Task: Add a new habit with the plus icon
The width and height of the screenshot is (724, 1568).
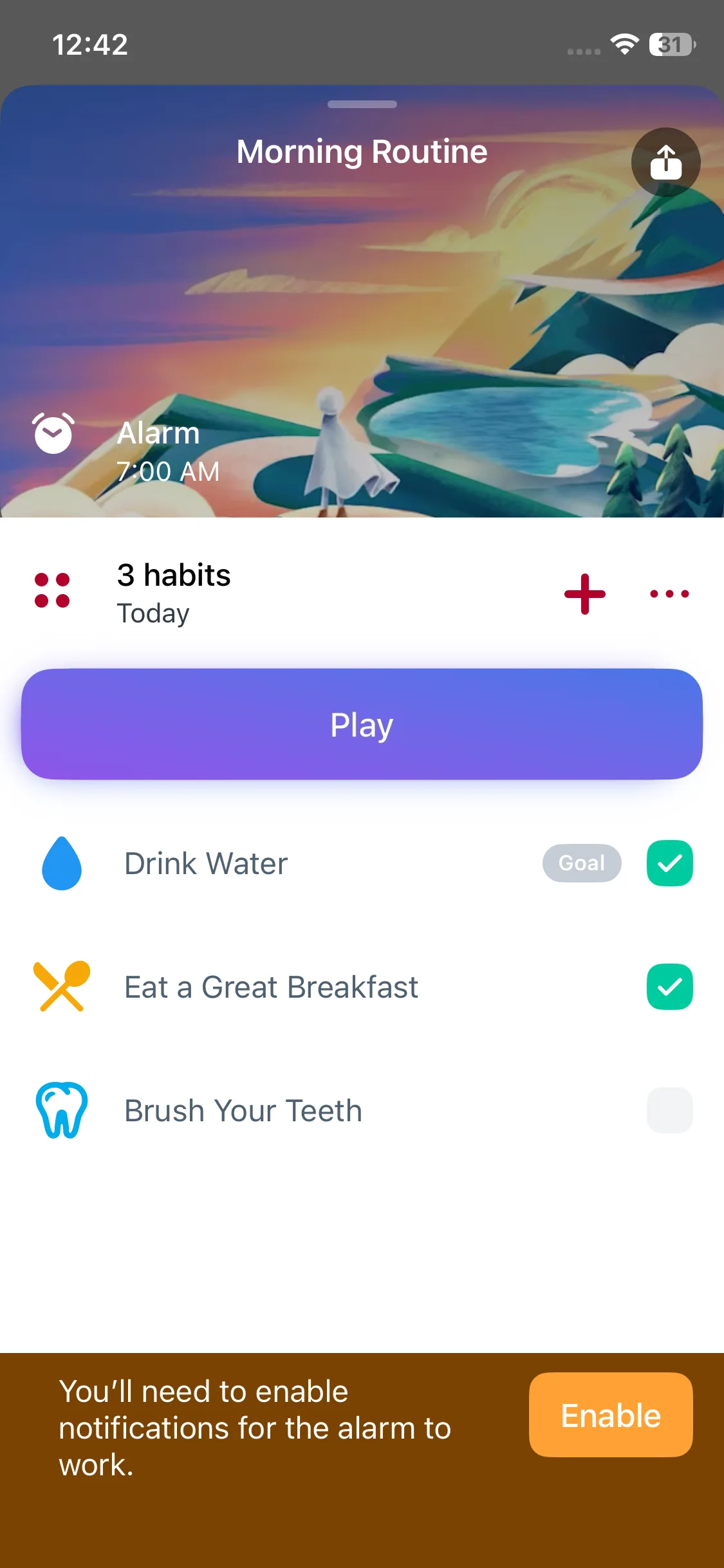Action: tap(584, 593)
